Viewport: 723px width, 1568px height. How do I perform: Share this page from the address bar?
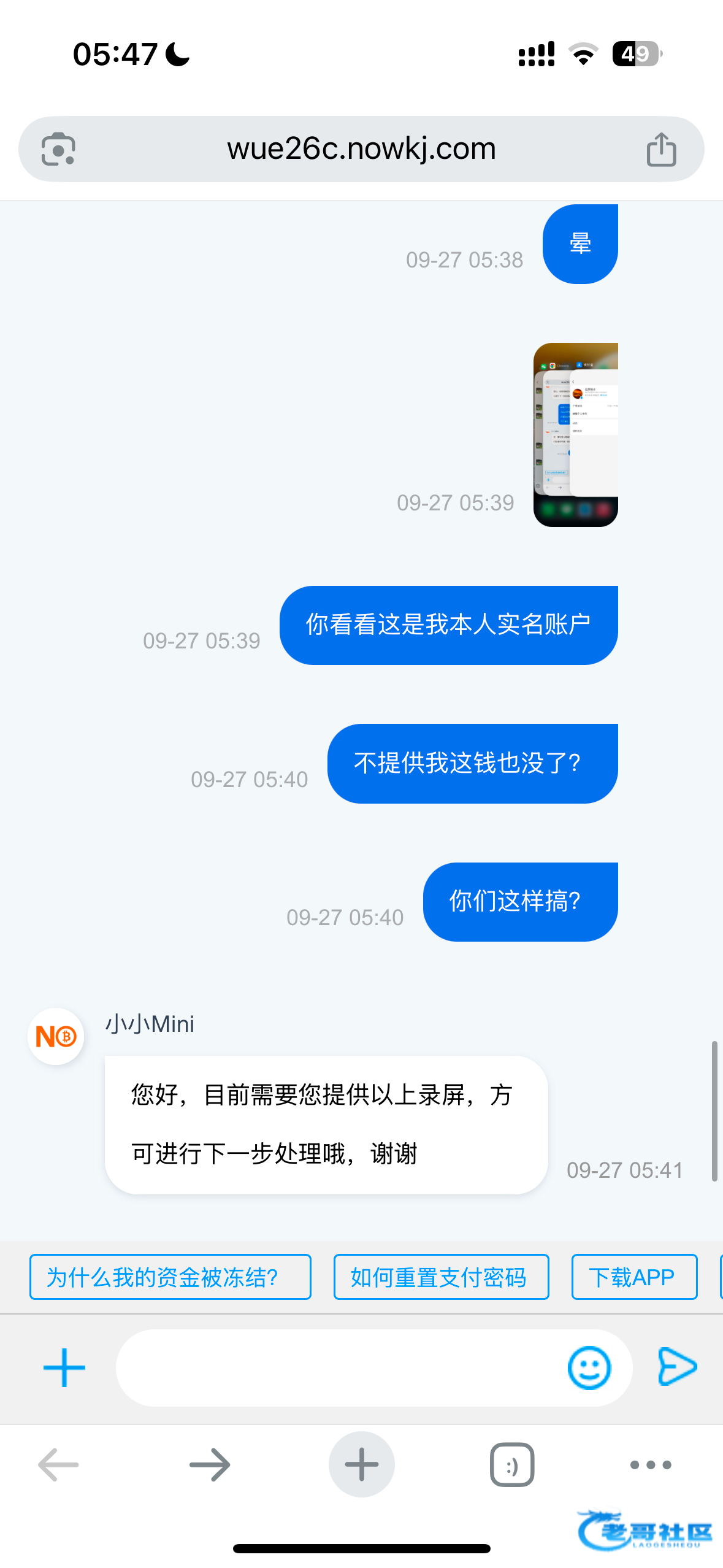[661, 149]
